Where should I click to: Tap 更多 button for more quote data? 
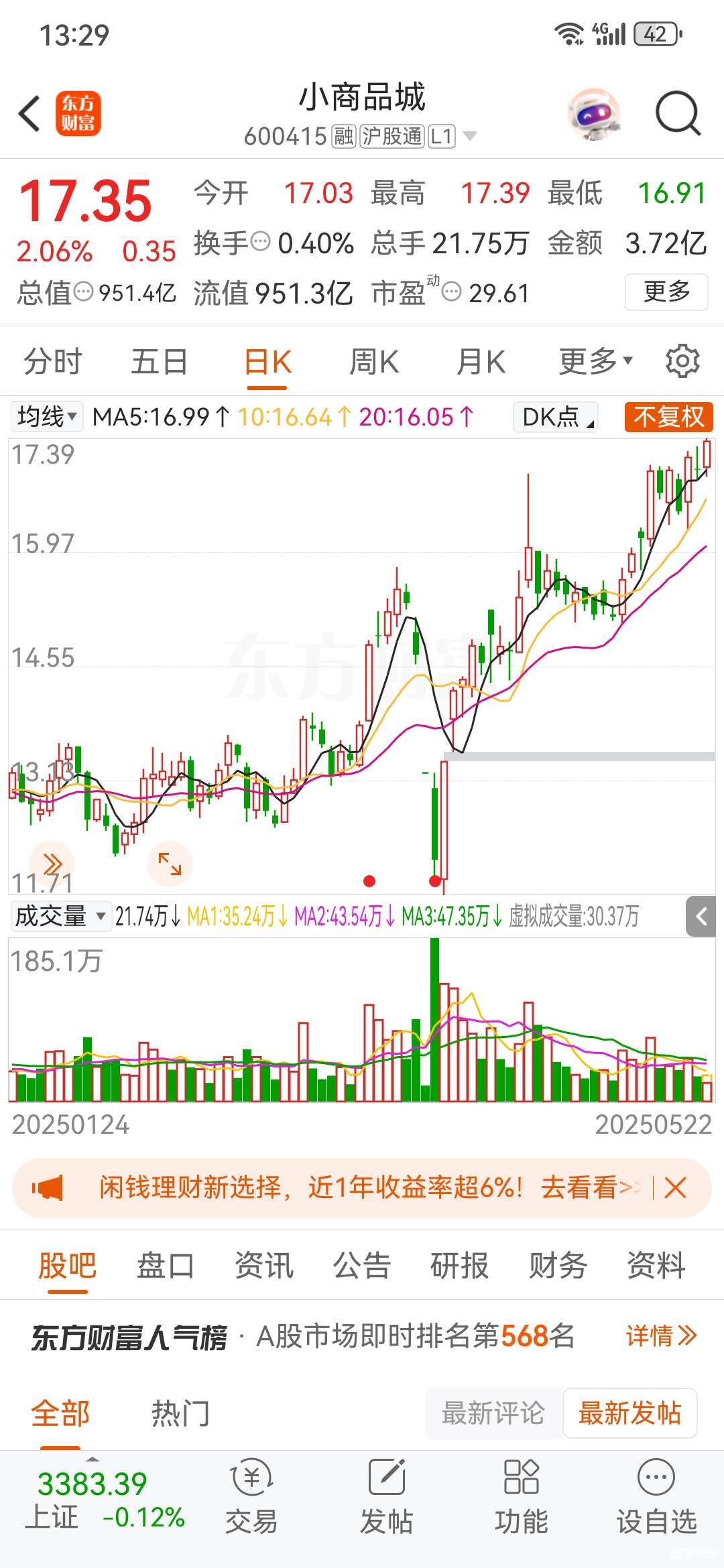click(666, 291)
